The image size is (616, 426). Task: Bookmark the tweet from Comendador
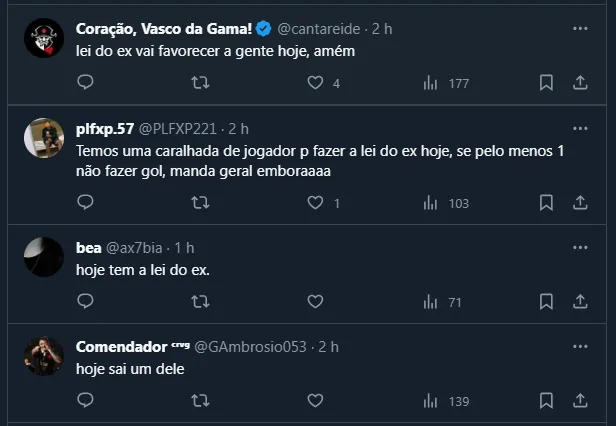coord(546,400)
